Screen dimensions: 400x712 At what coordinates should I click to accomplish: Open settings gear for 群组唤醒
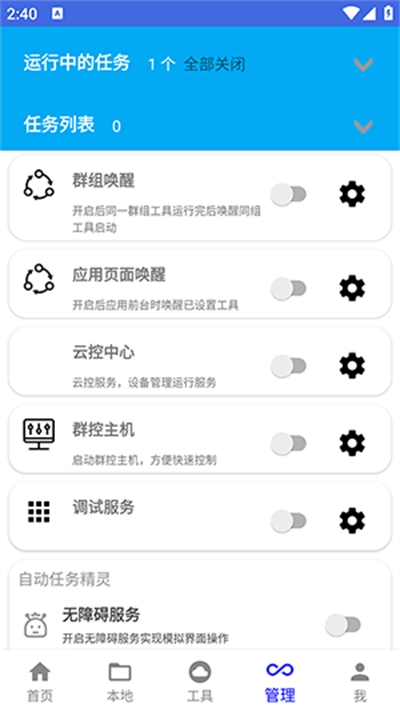point(352,194)
